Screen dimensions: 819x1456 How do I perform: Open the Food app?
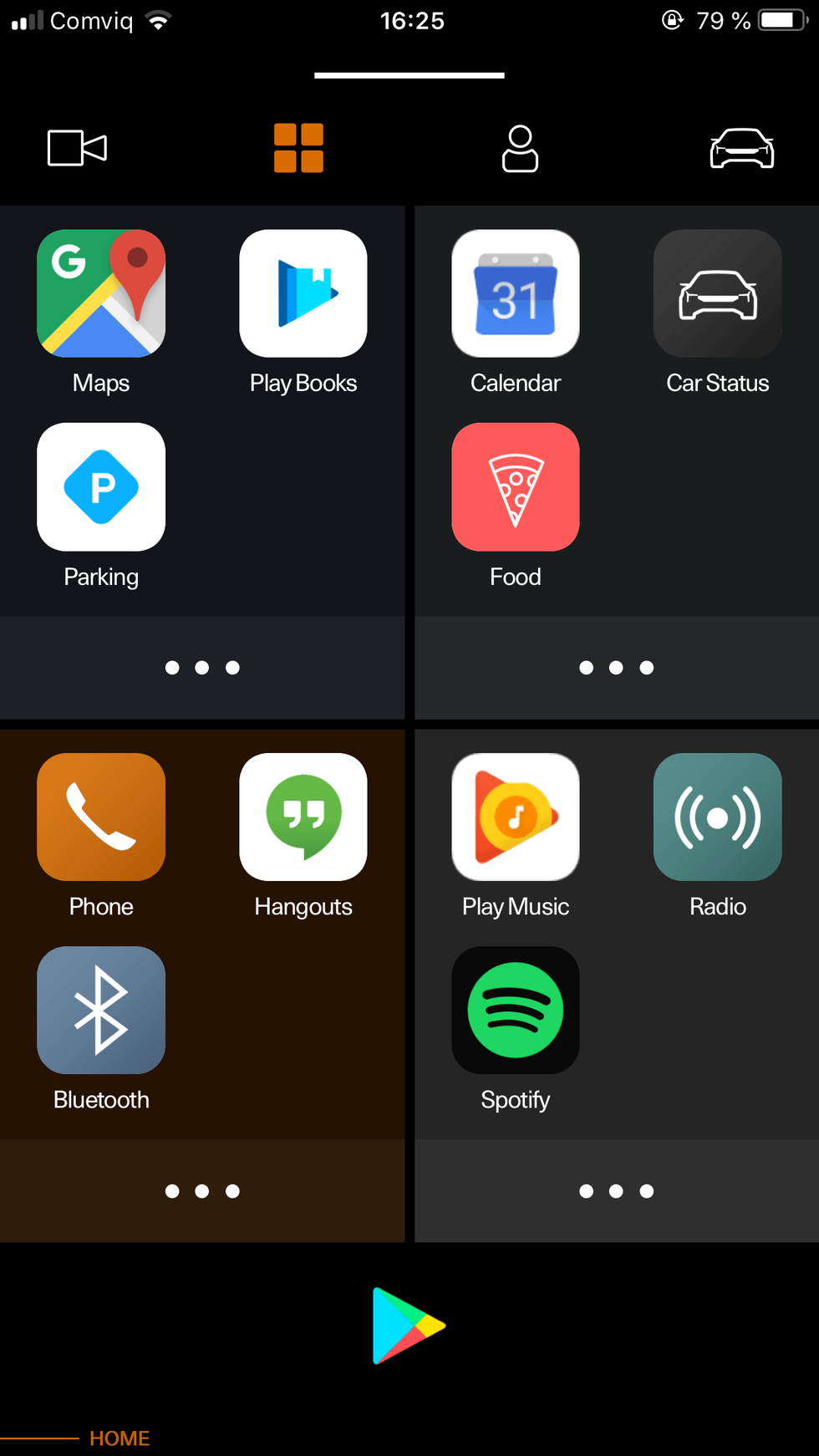point(516,487)
